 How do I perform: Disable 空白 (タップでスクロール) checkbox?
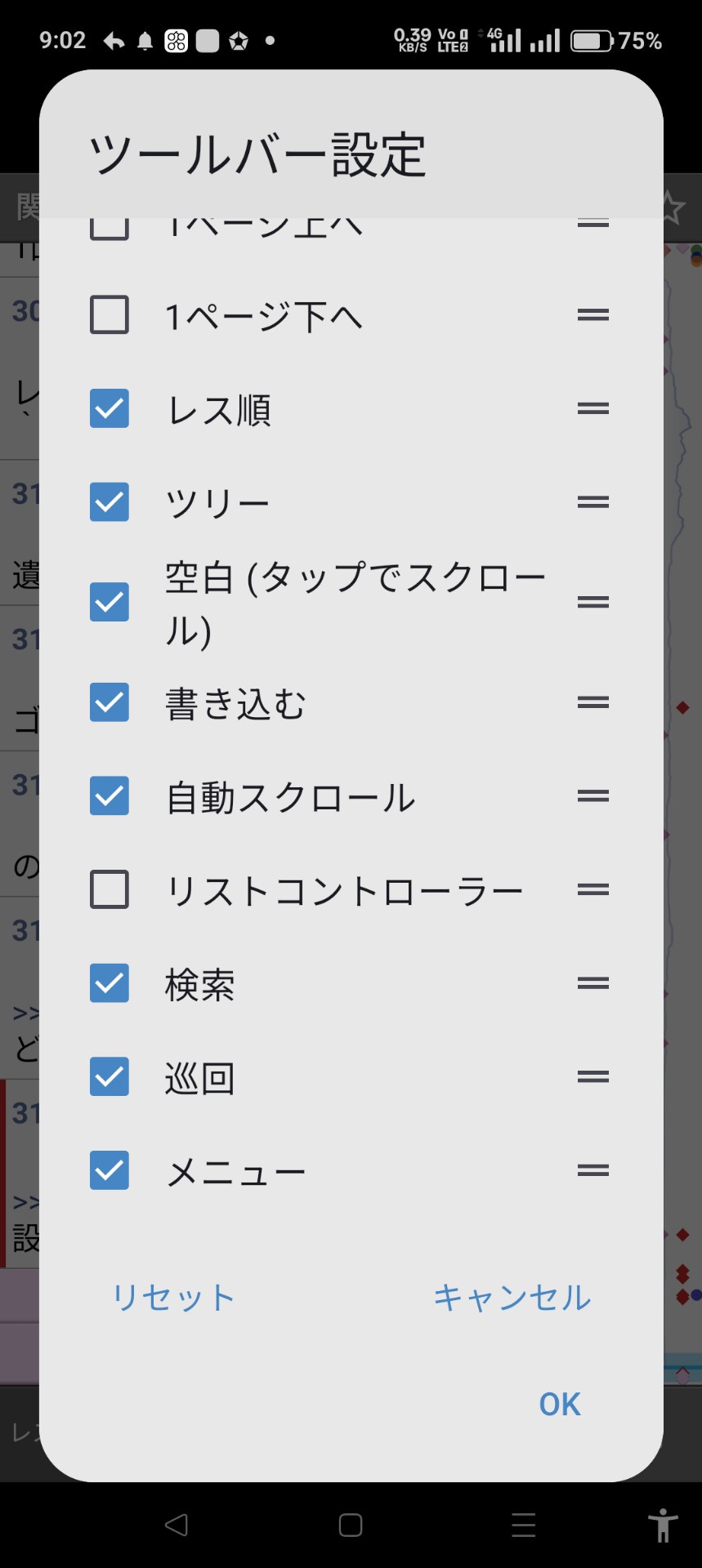[x=110, y=602]
